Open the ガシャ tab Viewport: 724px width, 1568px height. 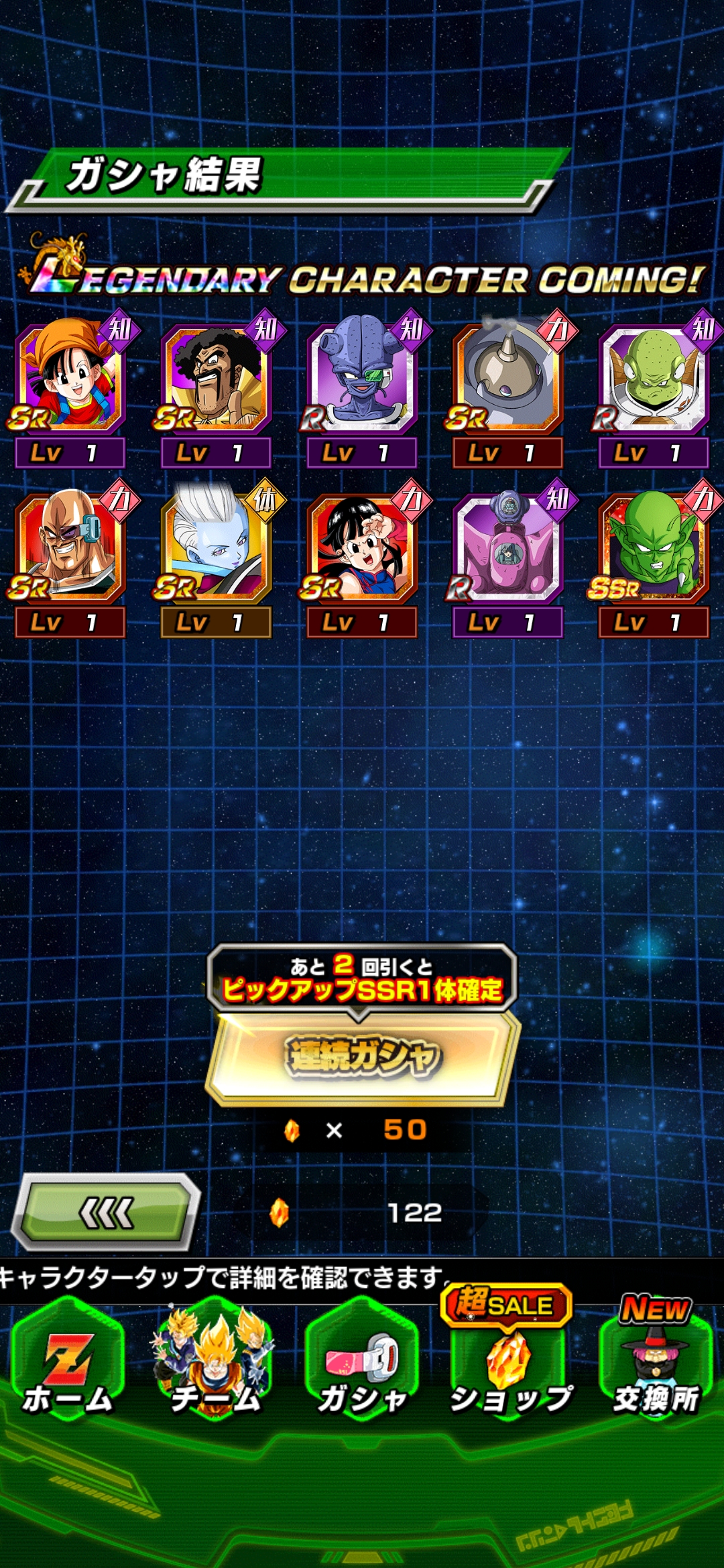[x=362, y=1362]
